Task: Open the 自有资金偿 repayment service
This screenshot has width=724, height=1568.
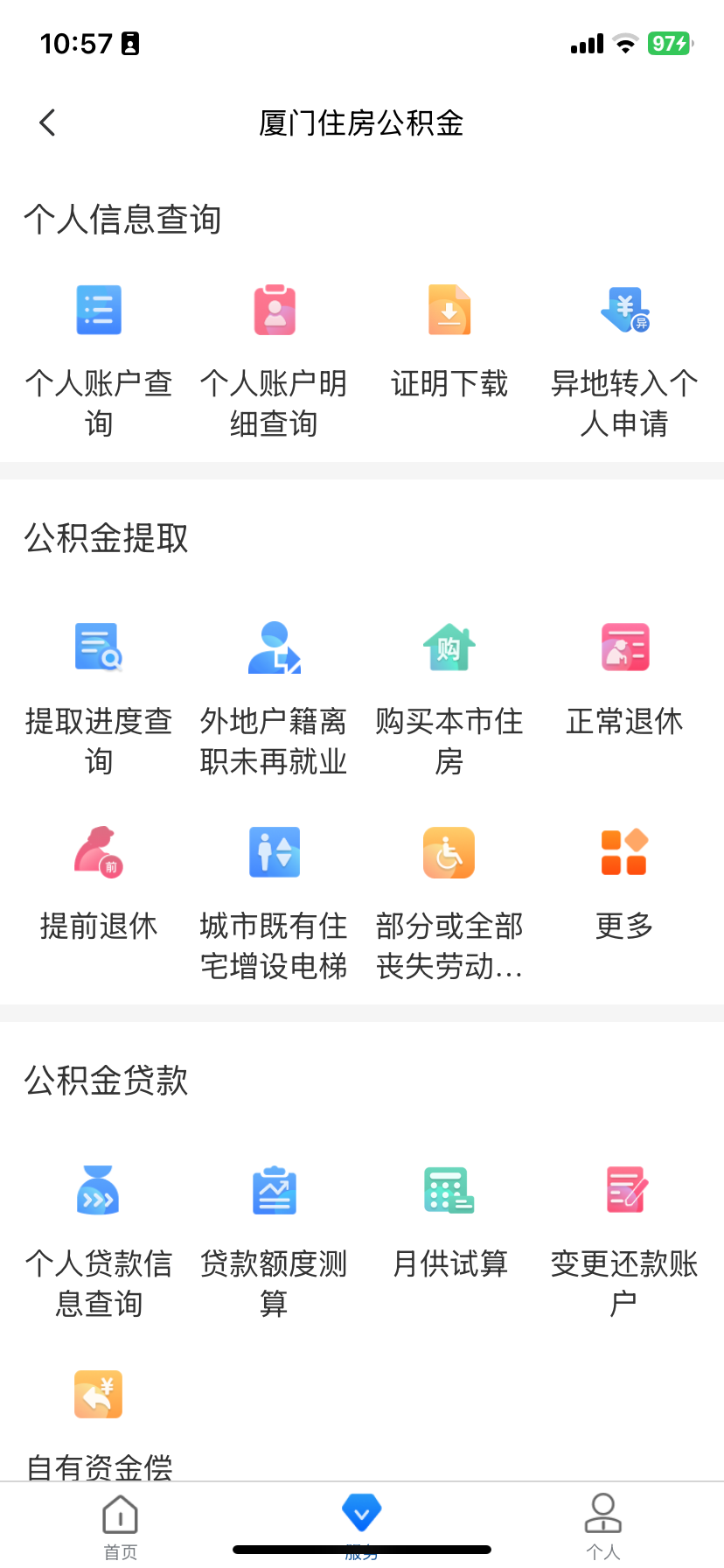Action: (98, 1417)
